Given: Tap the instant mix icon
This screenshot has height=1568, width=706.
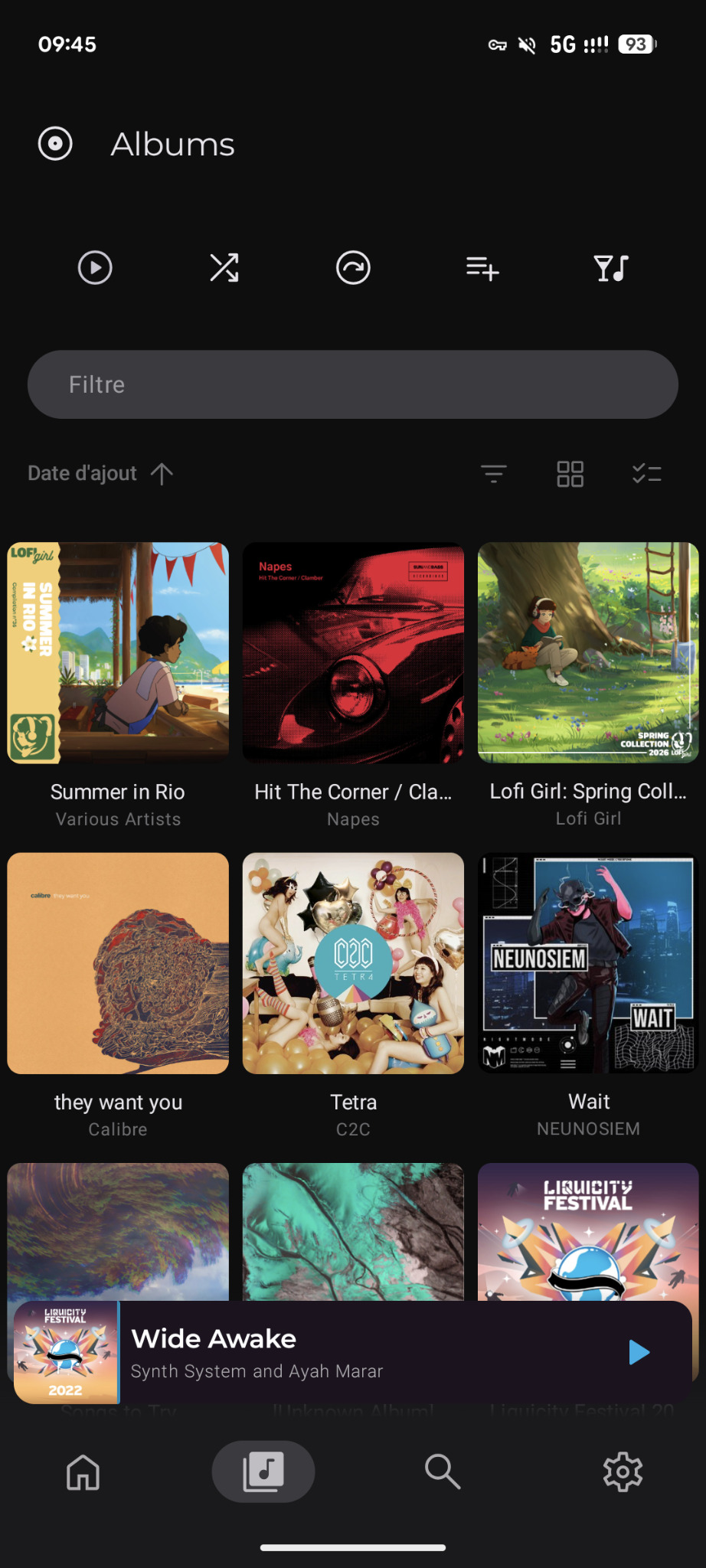Looking at the screenshot, I should (353, 268).
